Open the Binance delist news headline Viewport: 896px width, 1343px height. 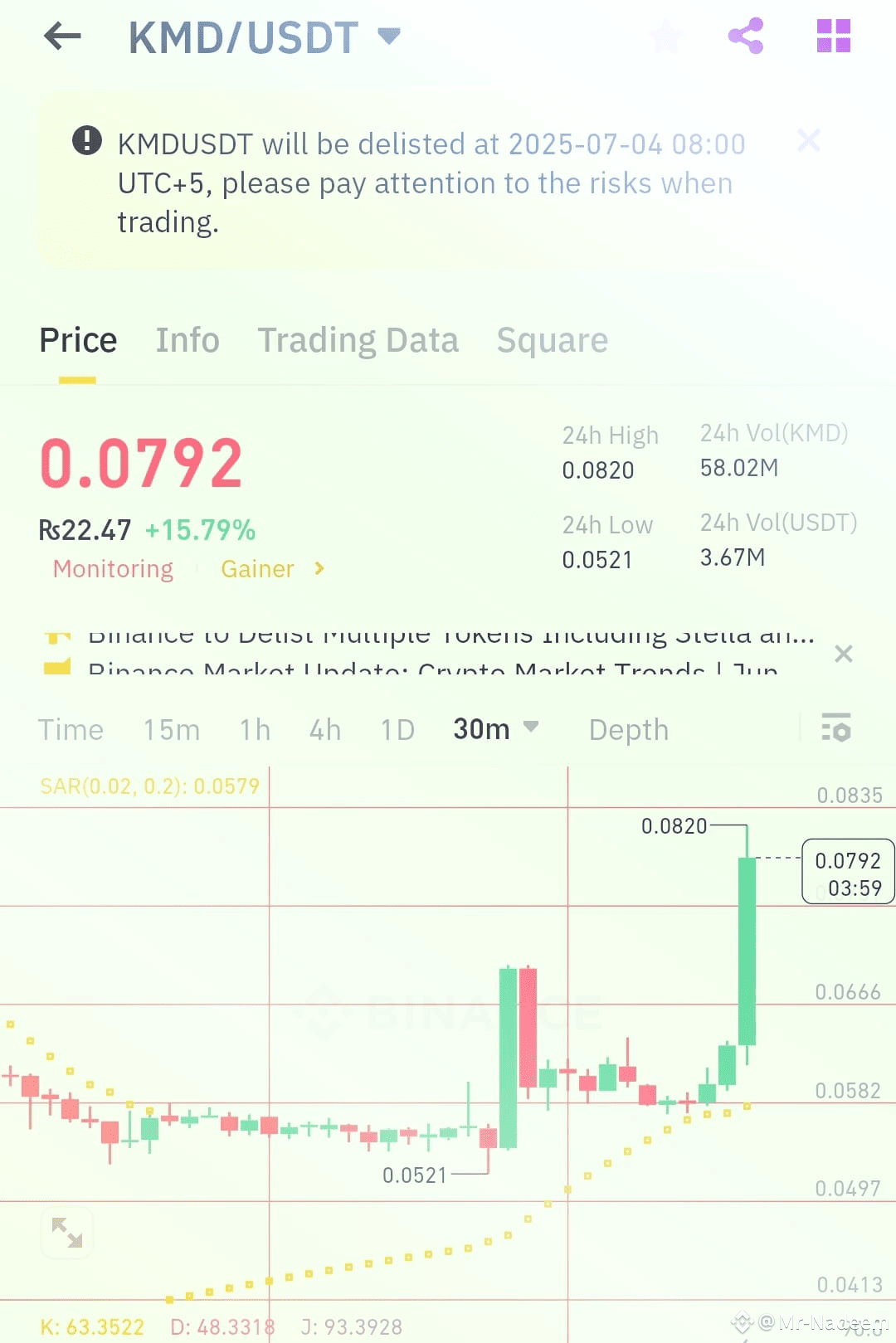tap(448, 635)
